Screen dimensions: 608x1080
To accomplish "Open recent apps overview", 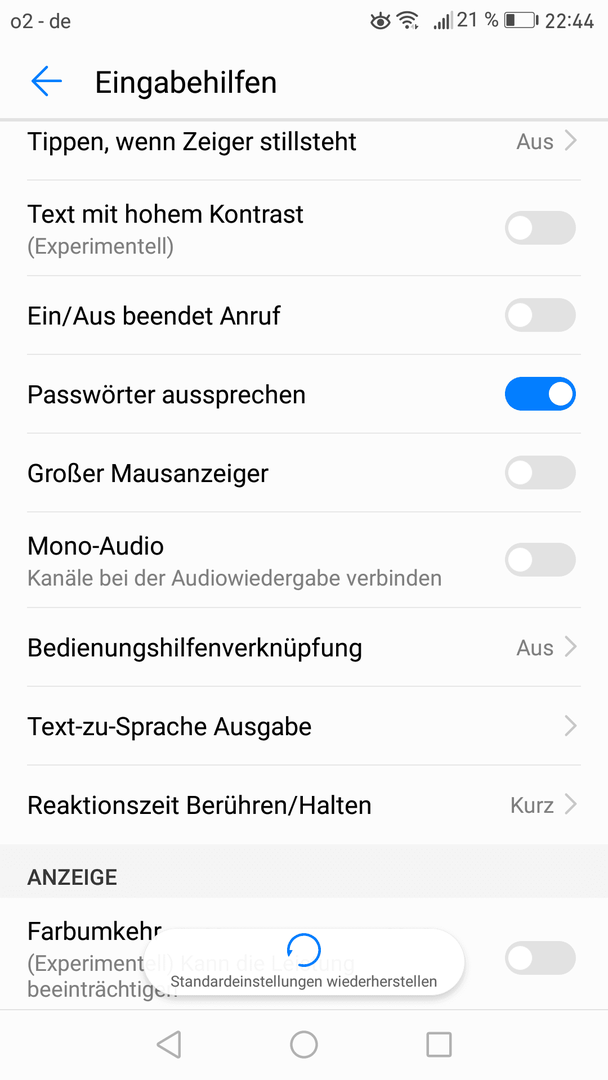I will click(x=439, y=1044).
